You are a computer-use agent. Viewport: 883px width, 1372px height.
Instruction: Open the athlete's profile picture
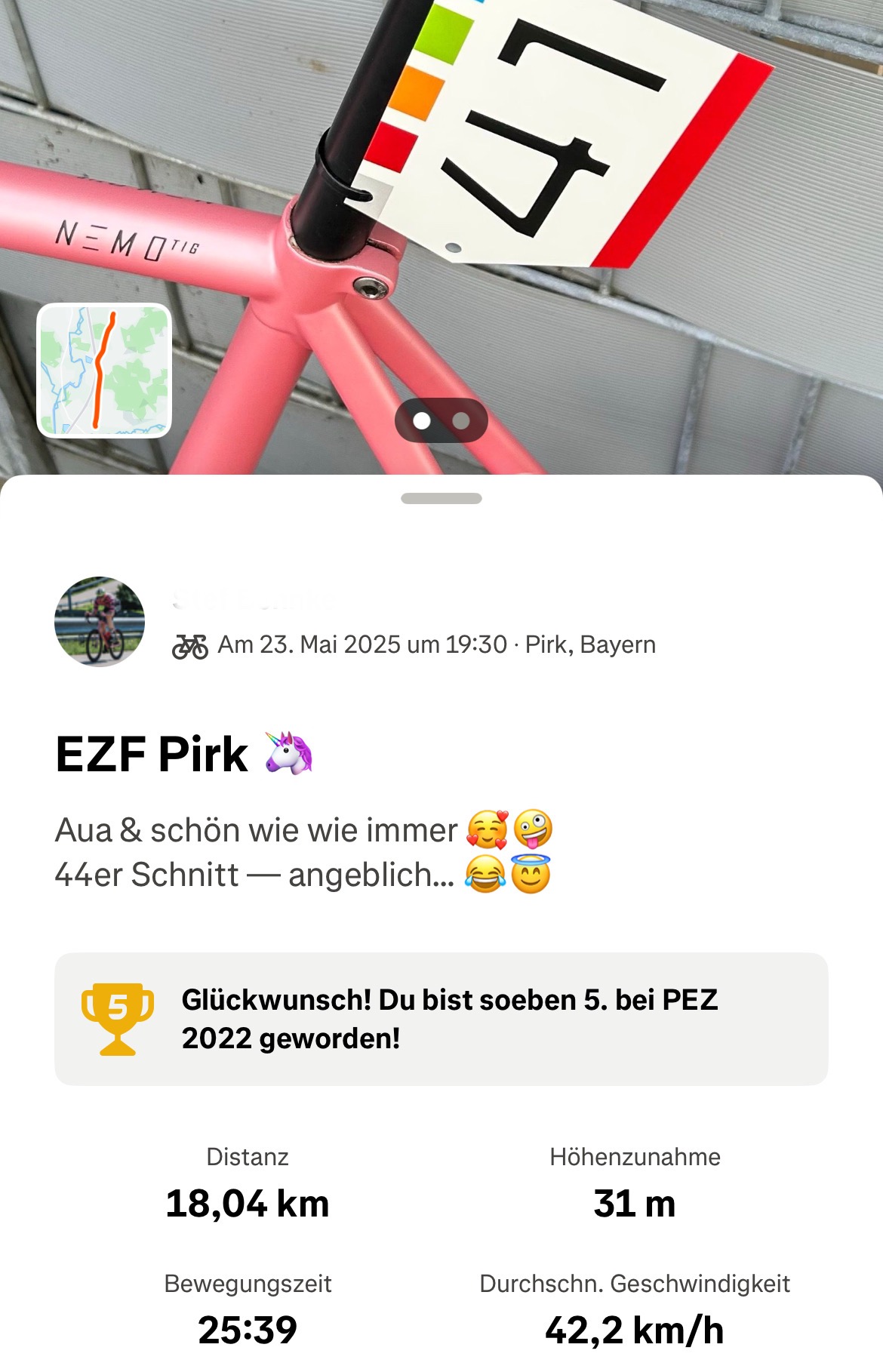coord(100,622)
